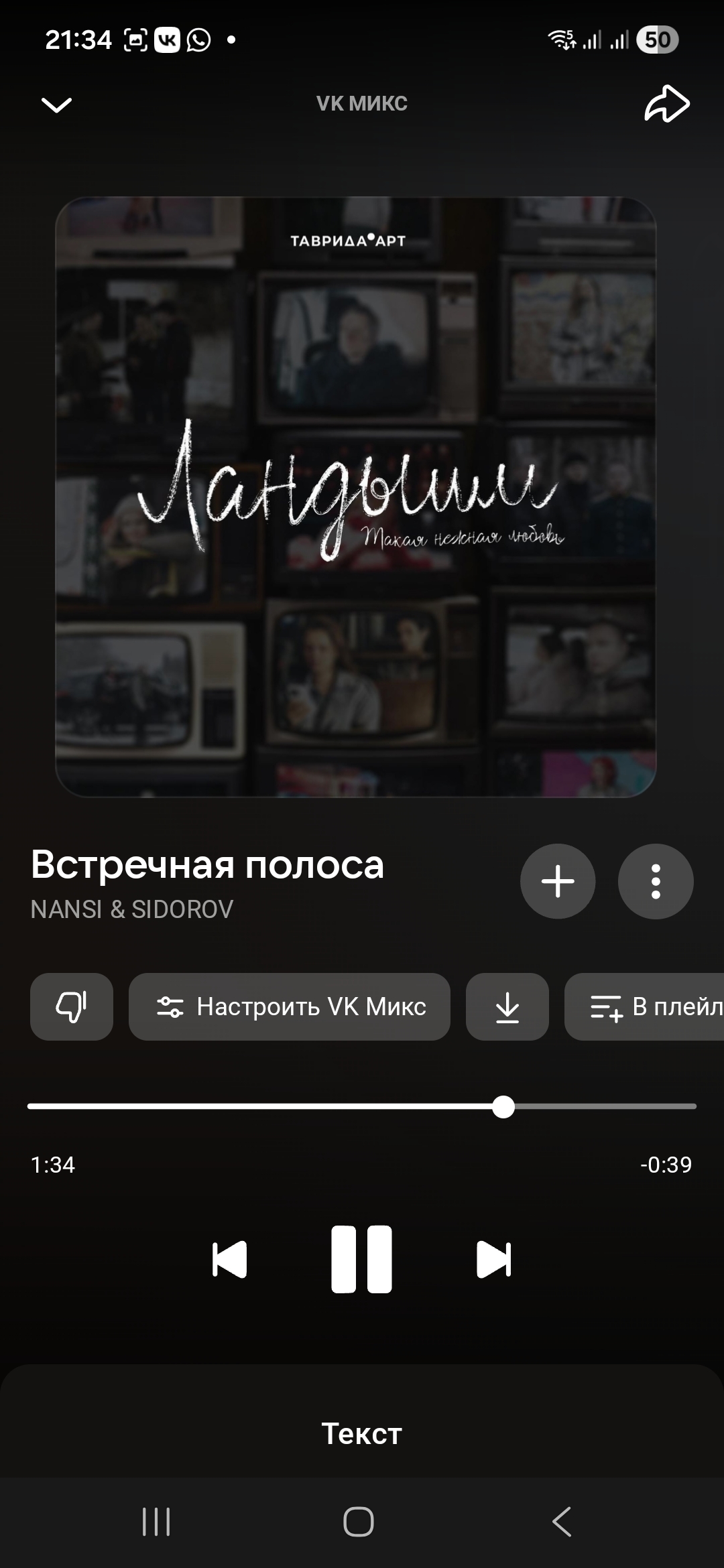Share the track Встречная полоса

tap(667, 104)
